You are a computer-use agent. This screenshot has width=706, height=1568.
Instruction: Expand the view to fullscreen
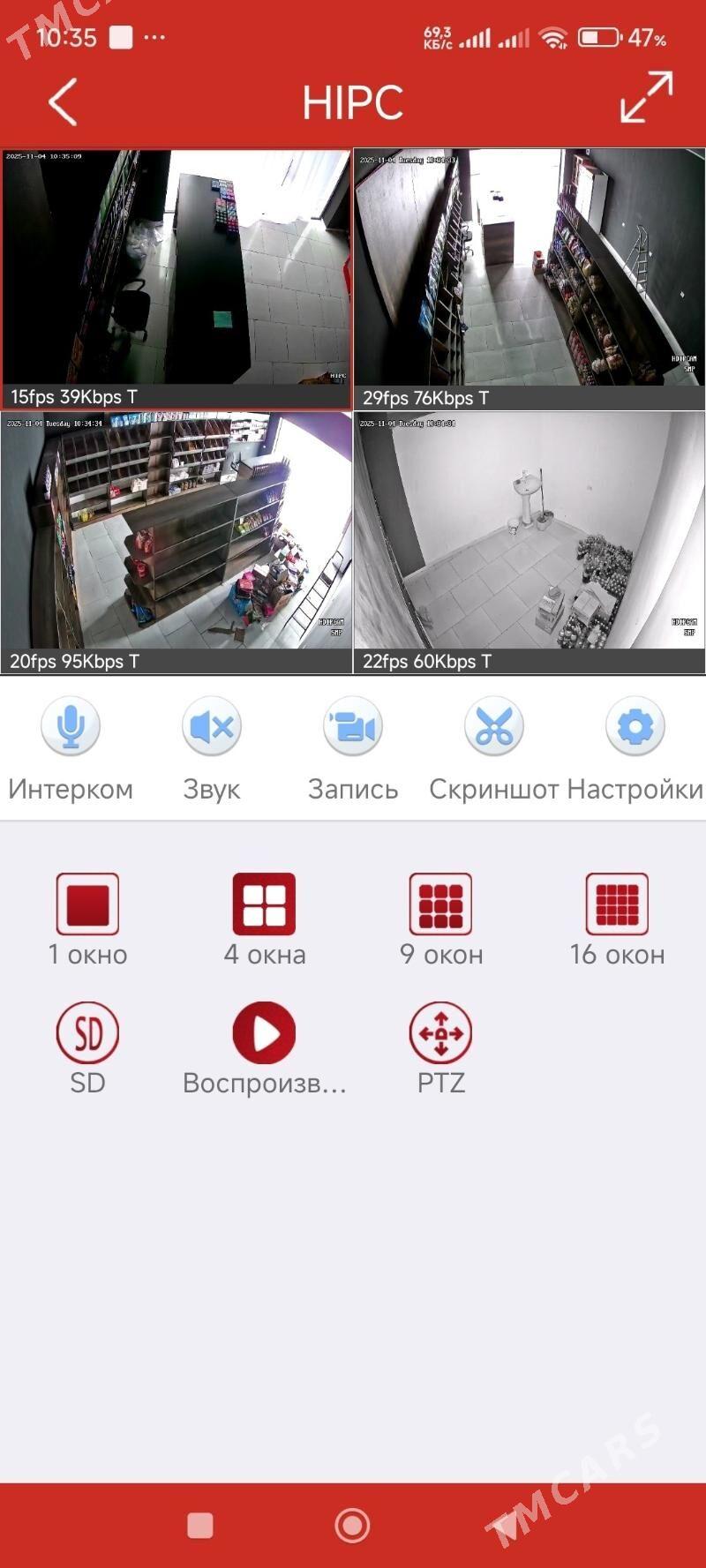[x=646, y=97]
